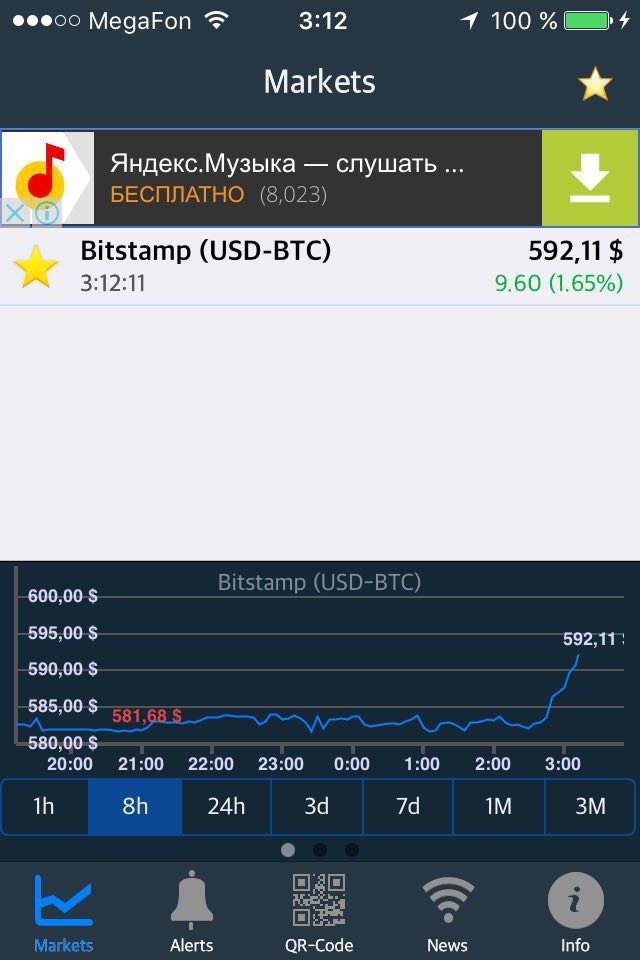This screenshot has width=640, height=960.
Task: Tap the green download button on the ad
Action: (590, 178)
